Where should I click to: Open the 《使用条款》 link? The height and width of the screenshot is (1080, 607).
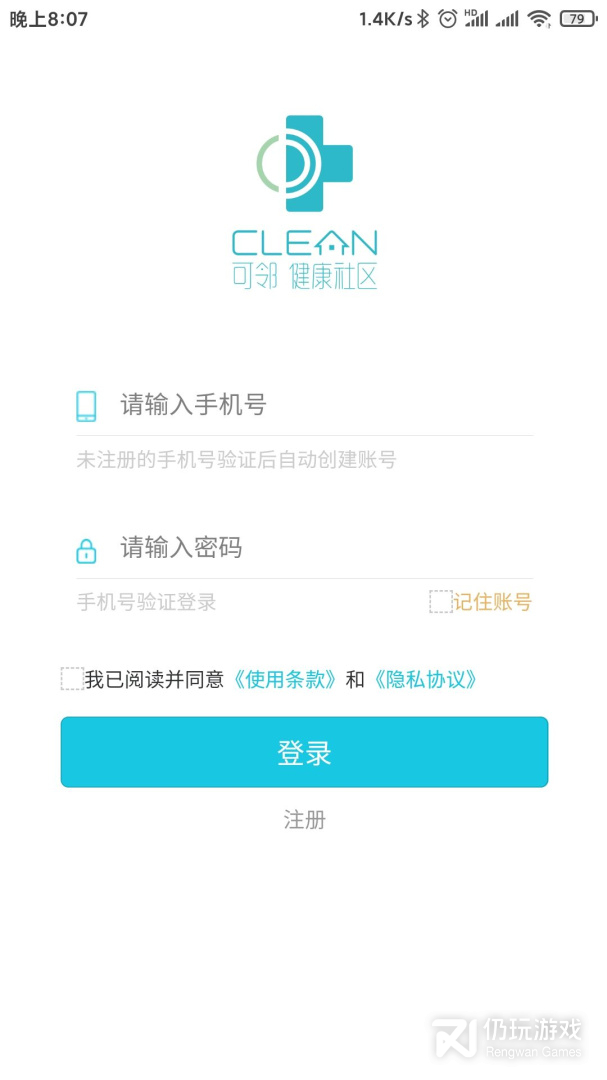[x=284, y=680]
